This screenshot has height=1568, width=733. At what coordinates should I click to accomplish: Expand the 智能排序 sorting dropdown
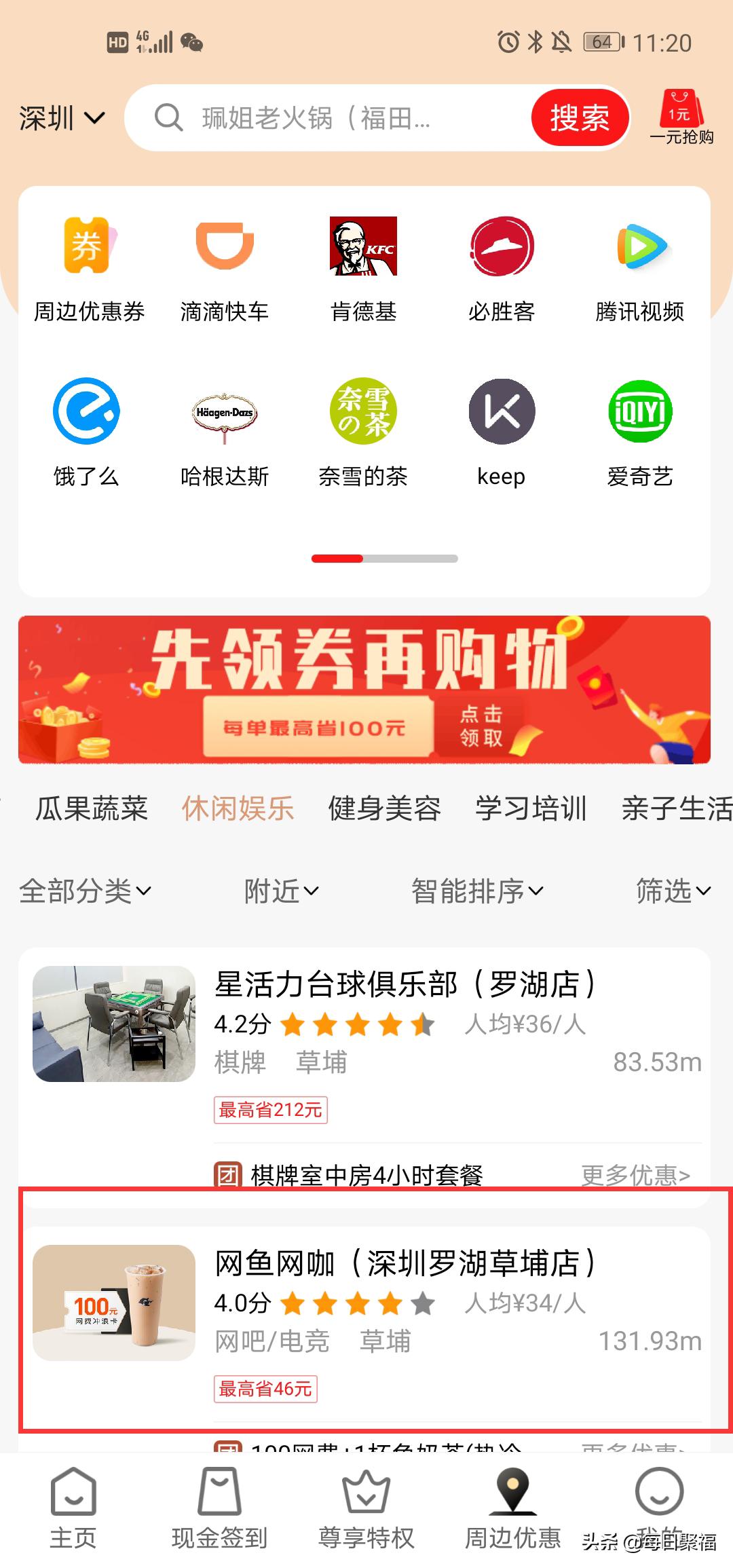[475, 891]
